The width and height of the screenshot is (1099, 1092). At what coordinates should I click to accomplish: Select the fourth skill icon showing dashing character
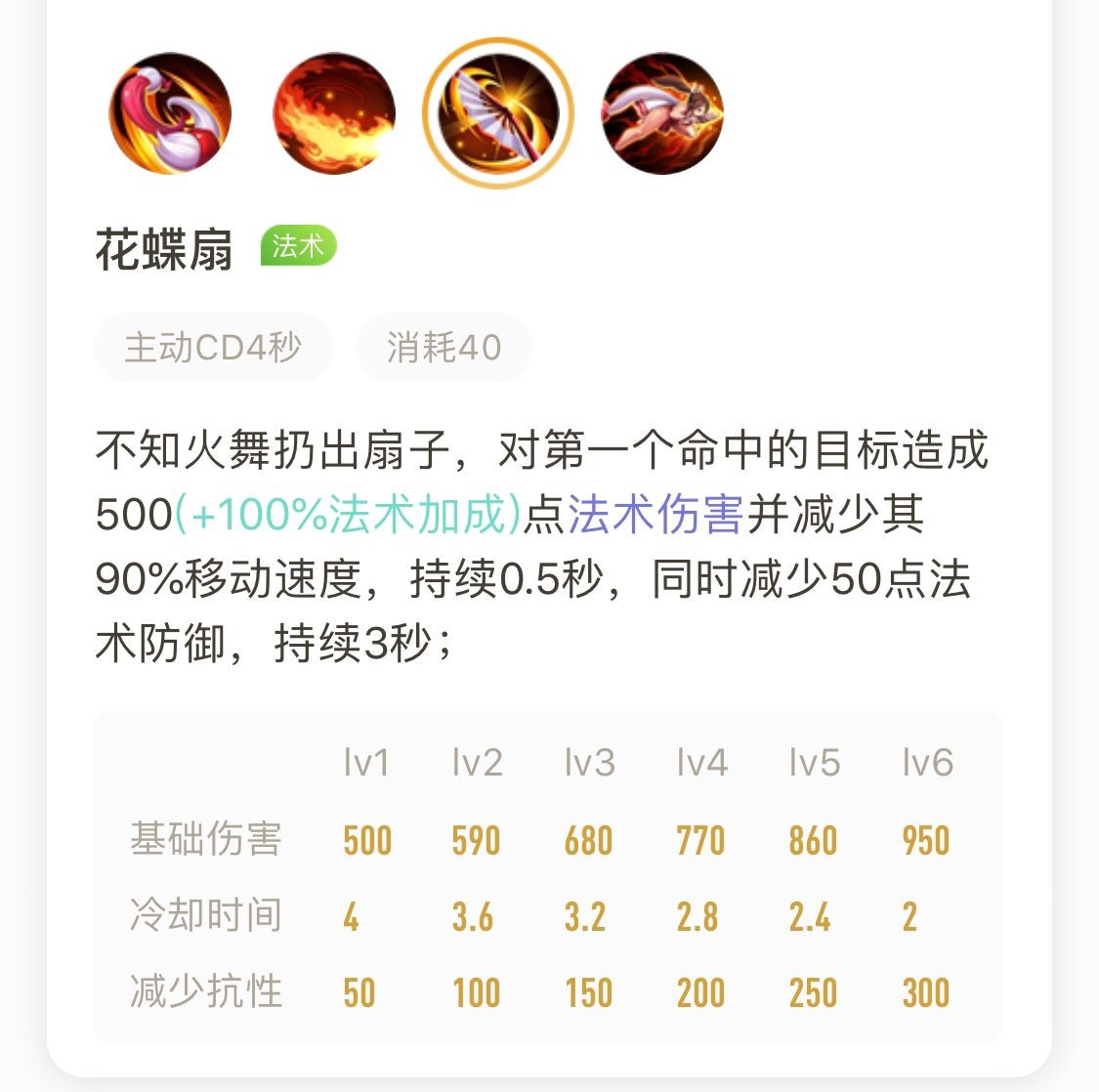point(662,114)
